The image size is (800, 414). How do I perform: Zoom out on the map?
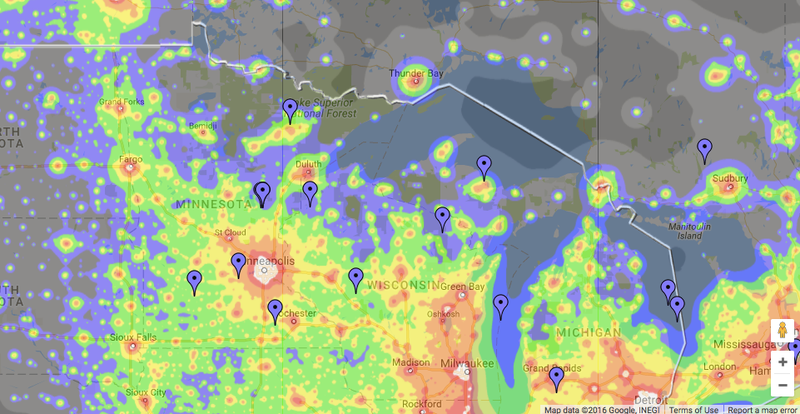[782, 383]
